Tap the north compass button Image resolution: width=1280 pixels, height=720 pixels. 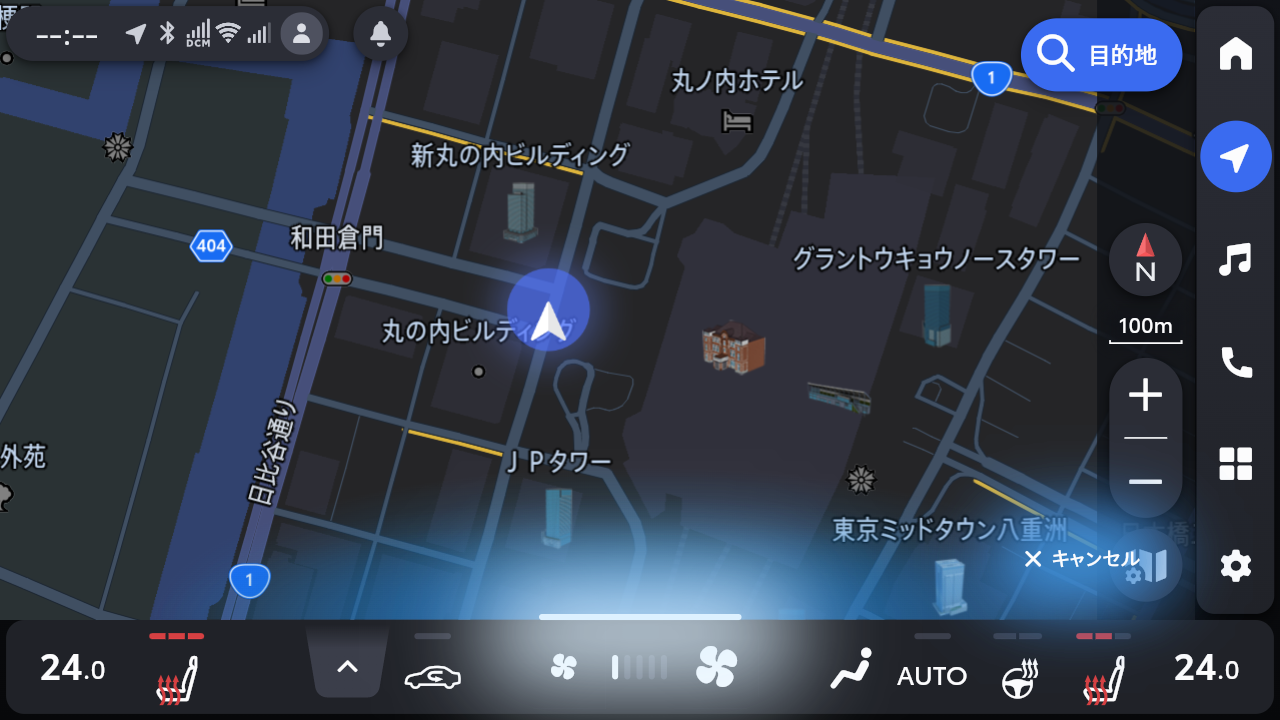[x=1145, y=259]
